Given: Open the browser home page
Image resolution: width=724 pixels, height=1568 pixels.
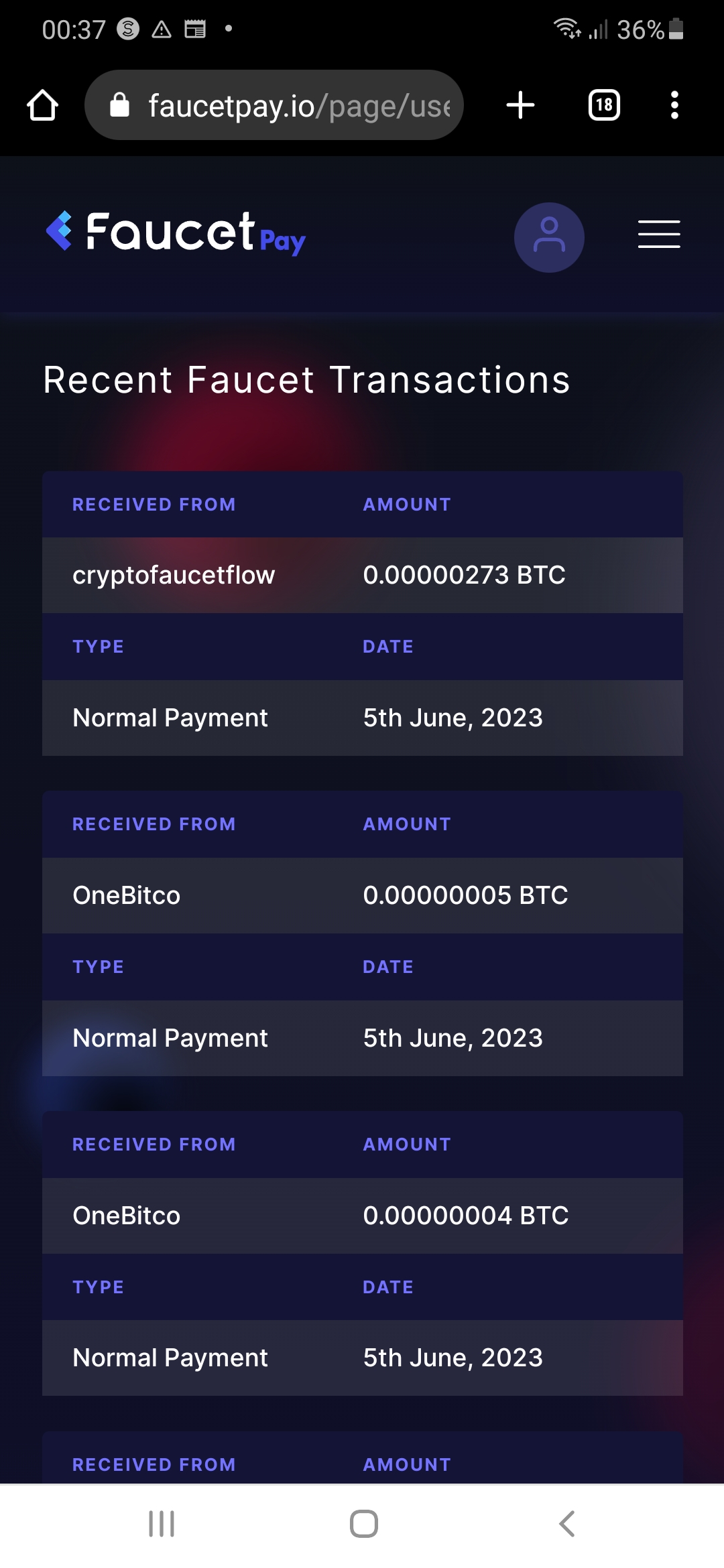Looking at the screenshot, I should click(42, 105).
